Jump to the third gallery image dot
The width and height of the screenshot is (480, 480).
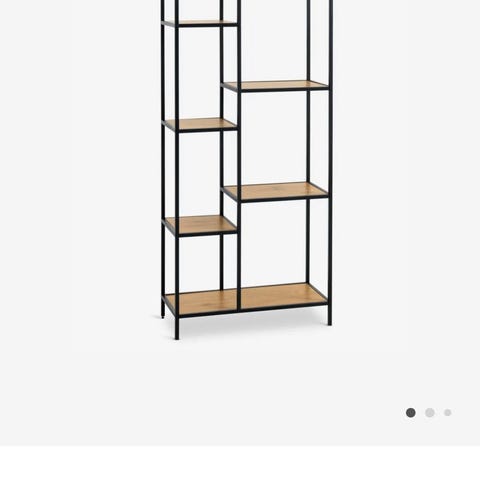[448, 413]
